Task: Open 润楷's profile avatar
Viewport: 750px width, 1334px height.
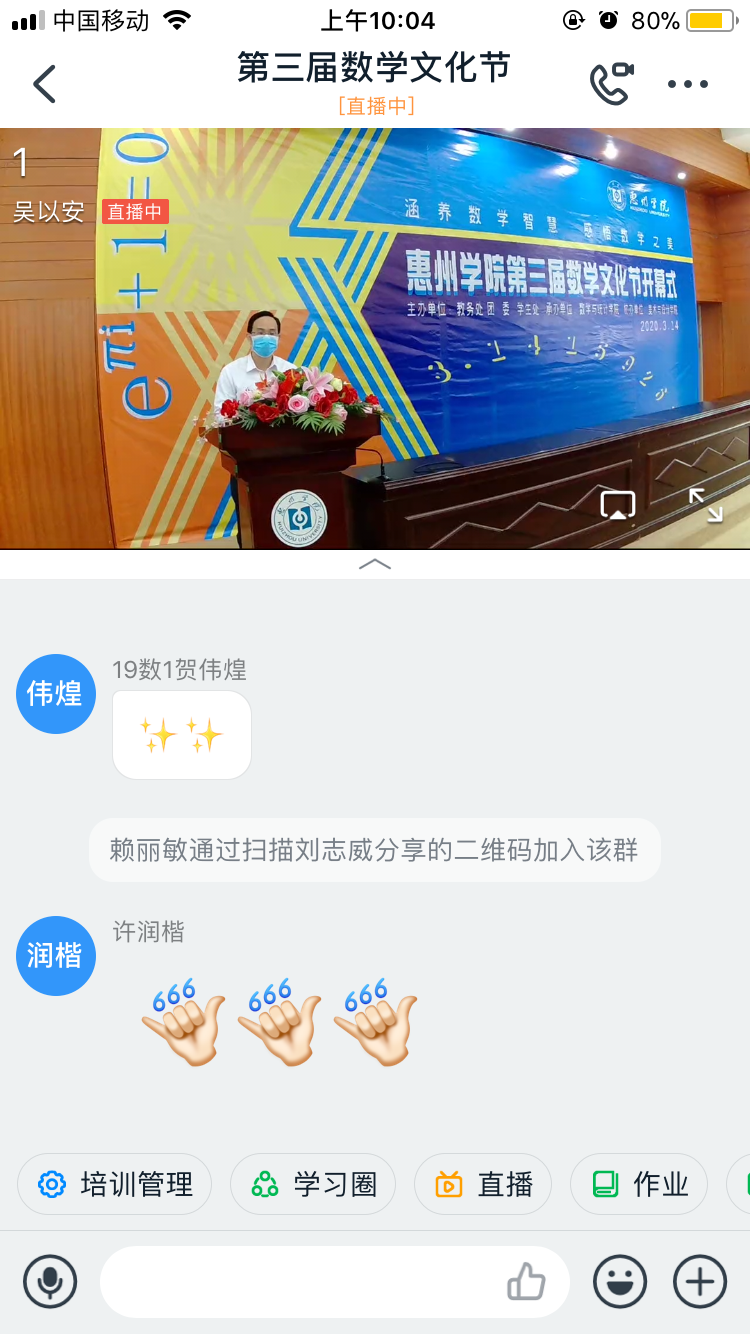Action: pos(56,956)
